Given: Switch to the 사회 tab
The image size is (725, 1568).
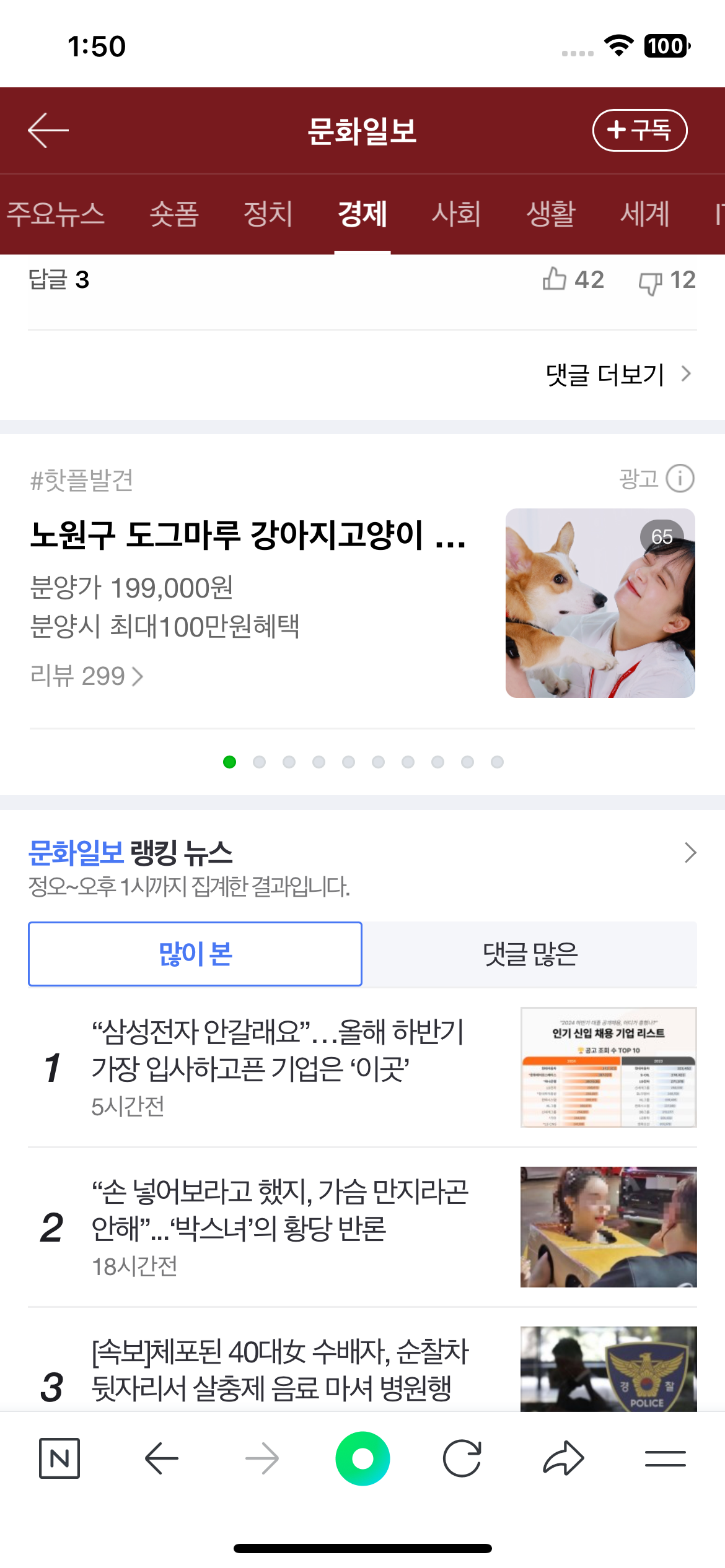Looking at the screenshot, I should (456, 214).
